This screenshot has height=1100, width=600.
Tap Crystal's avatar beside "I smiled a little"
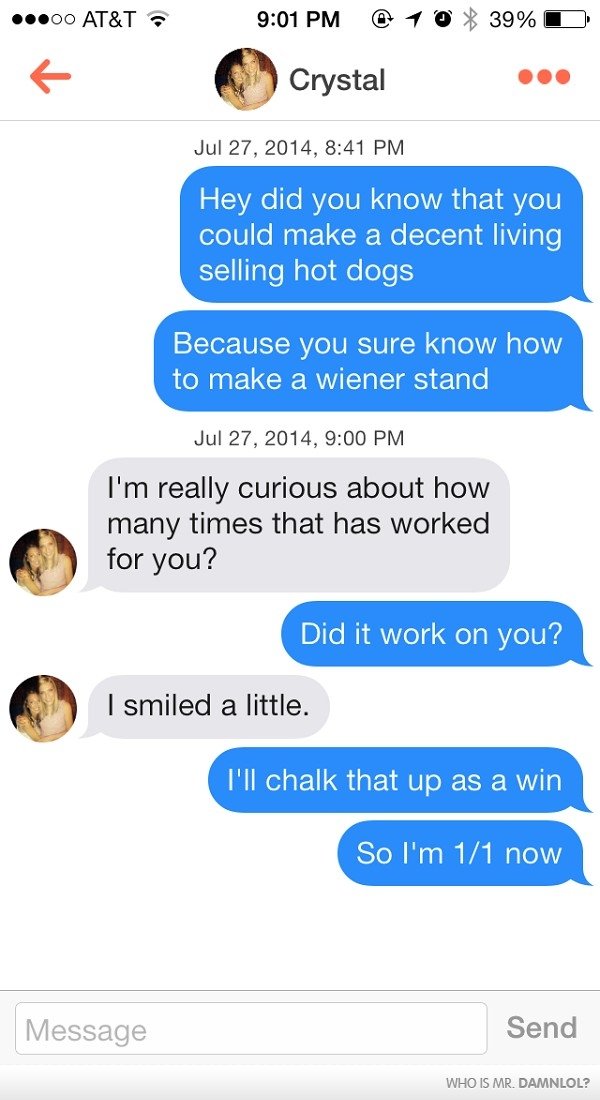[x=43, y=708]
